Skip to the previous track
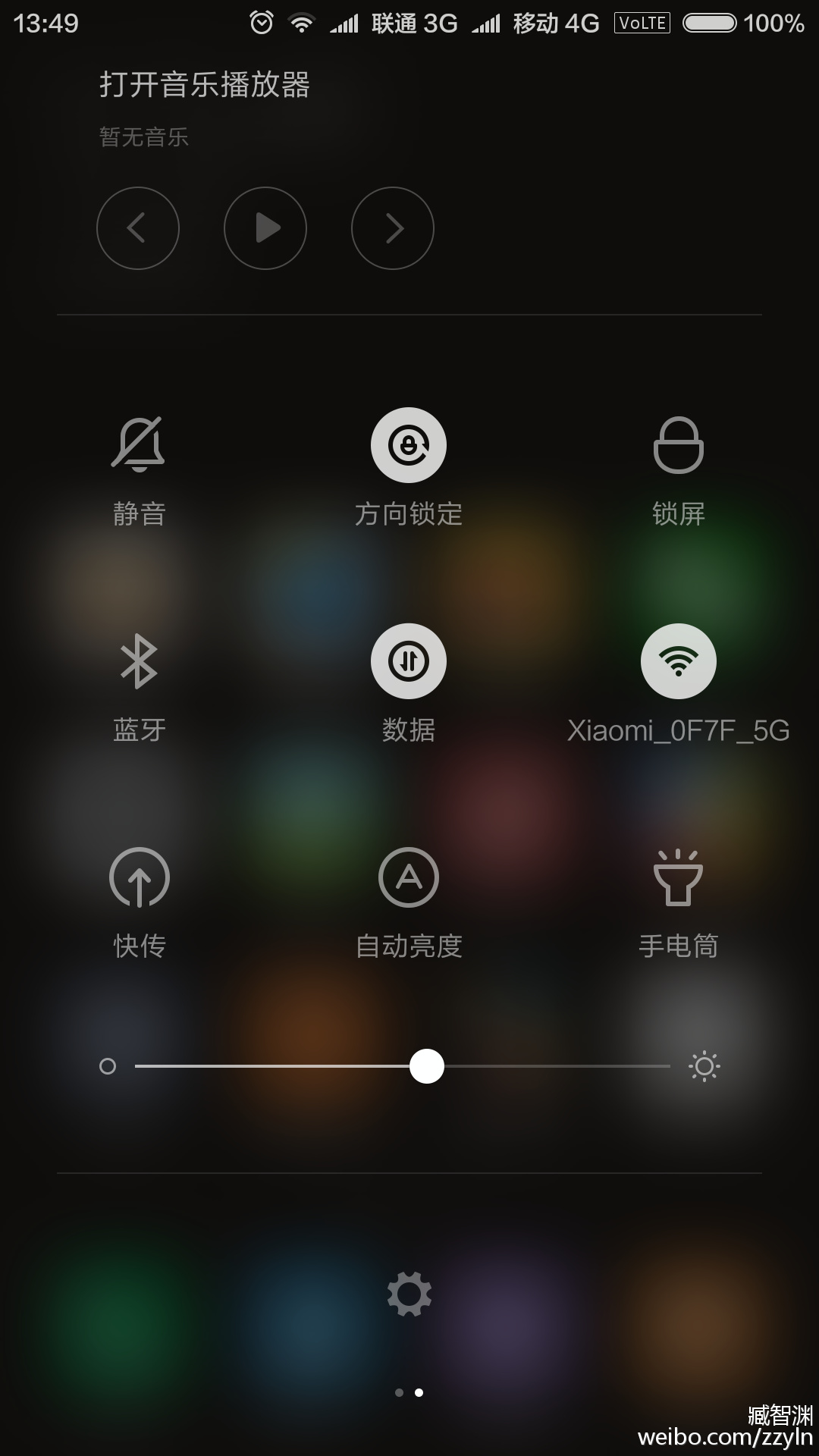This screenshot has width=819, height=1456. [138, 228]
